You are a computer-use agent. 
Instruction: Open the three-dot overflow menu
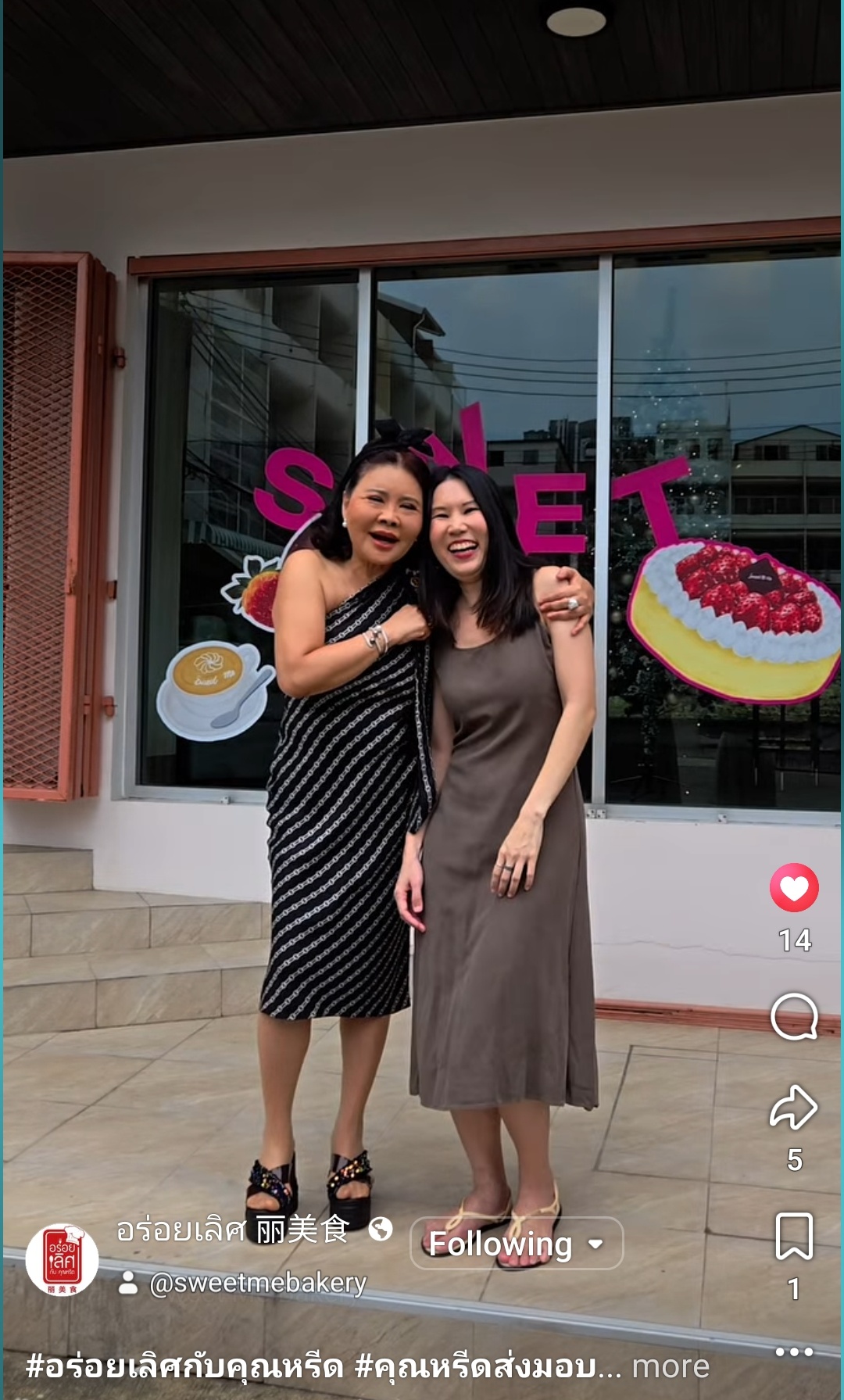coord(794,1352)
